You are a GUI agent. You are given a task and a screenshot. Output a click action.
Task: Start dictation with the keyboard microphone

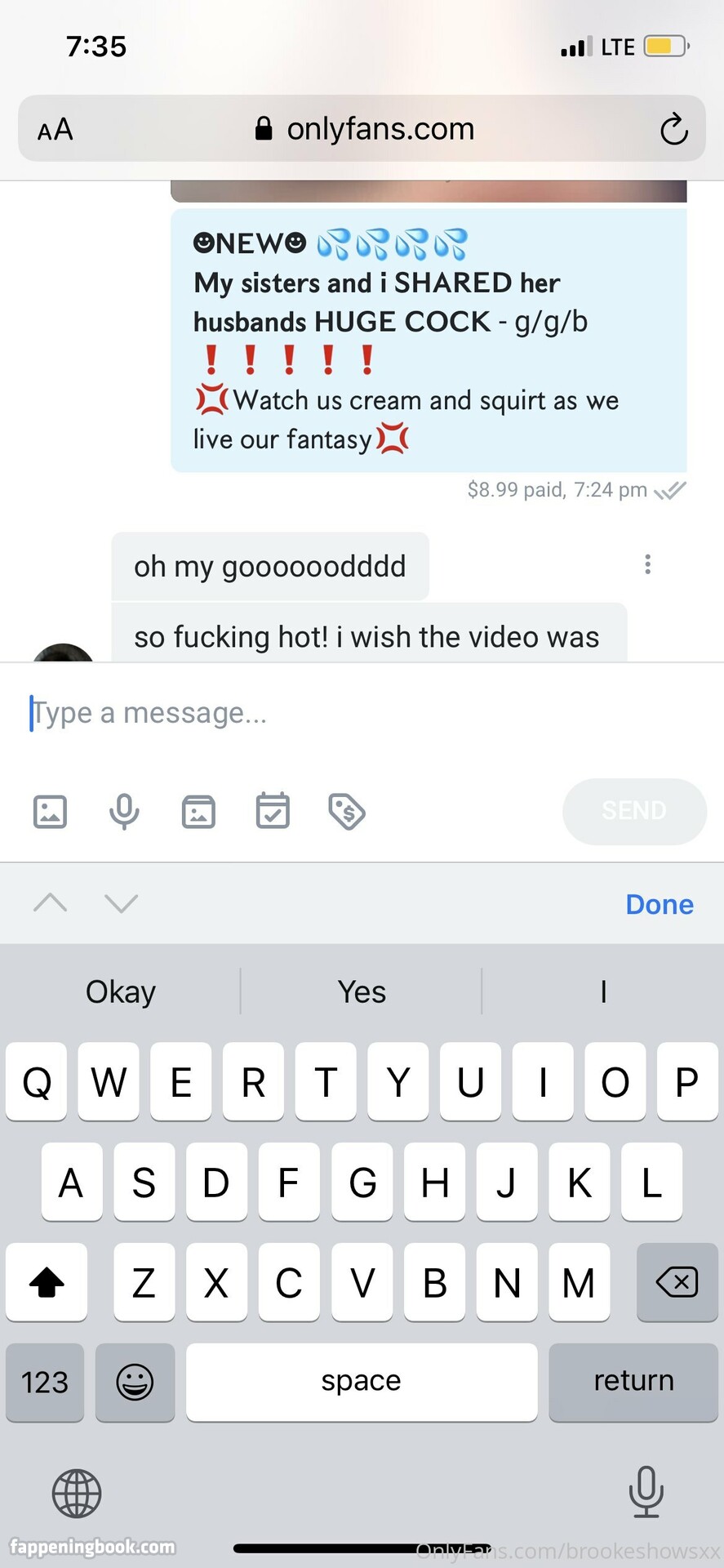pyautogui.click(x=646, y=1491)
